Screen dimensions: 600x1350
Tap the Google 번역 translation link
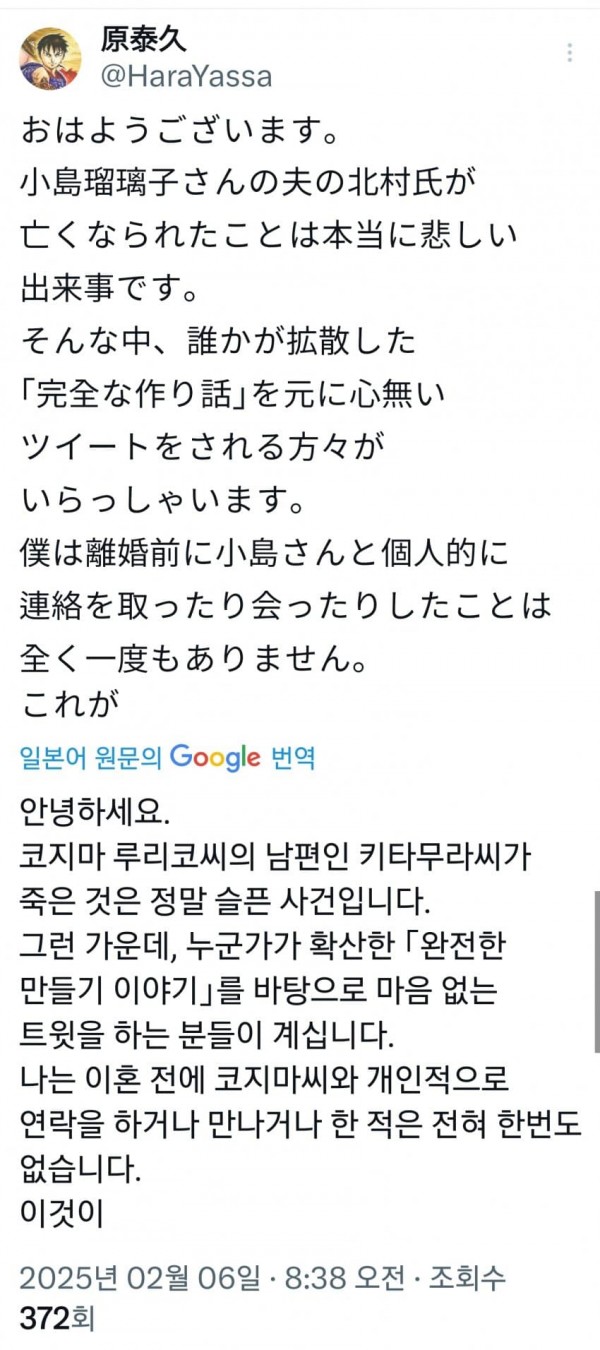(x=168, y=758)
